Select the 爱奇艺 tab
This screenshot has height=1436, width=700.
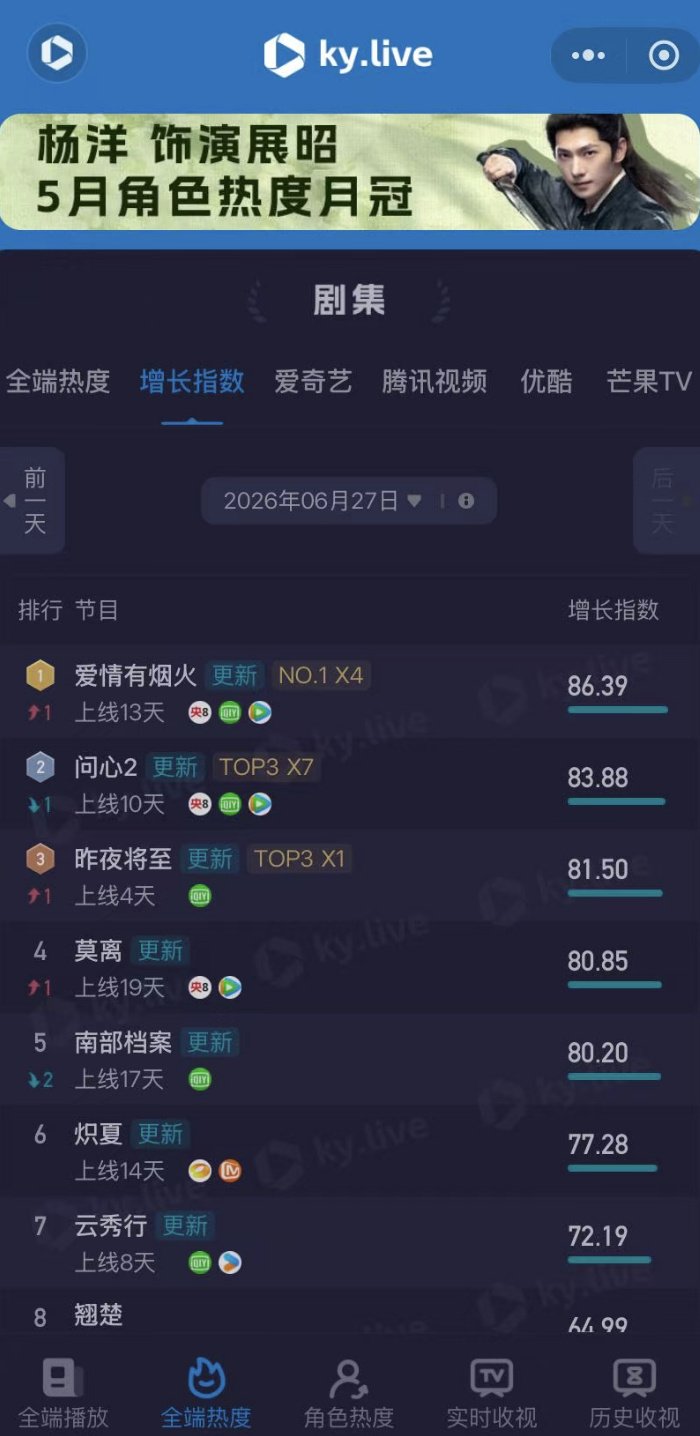click(x=313, y=381)
